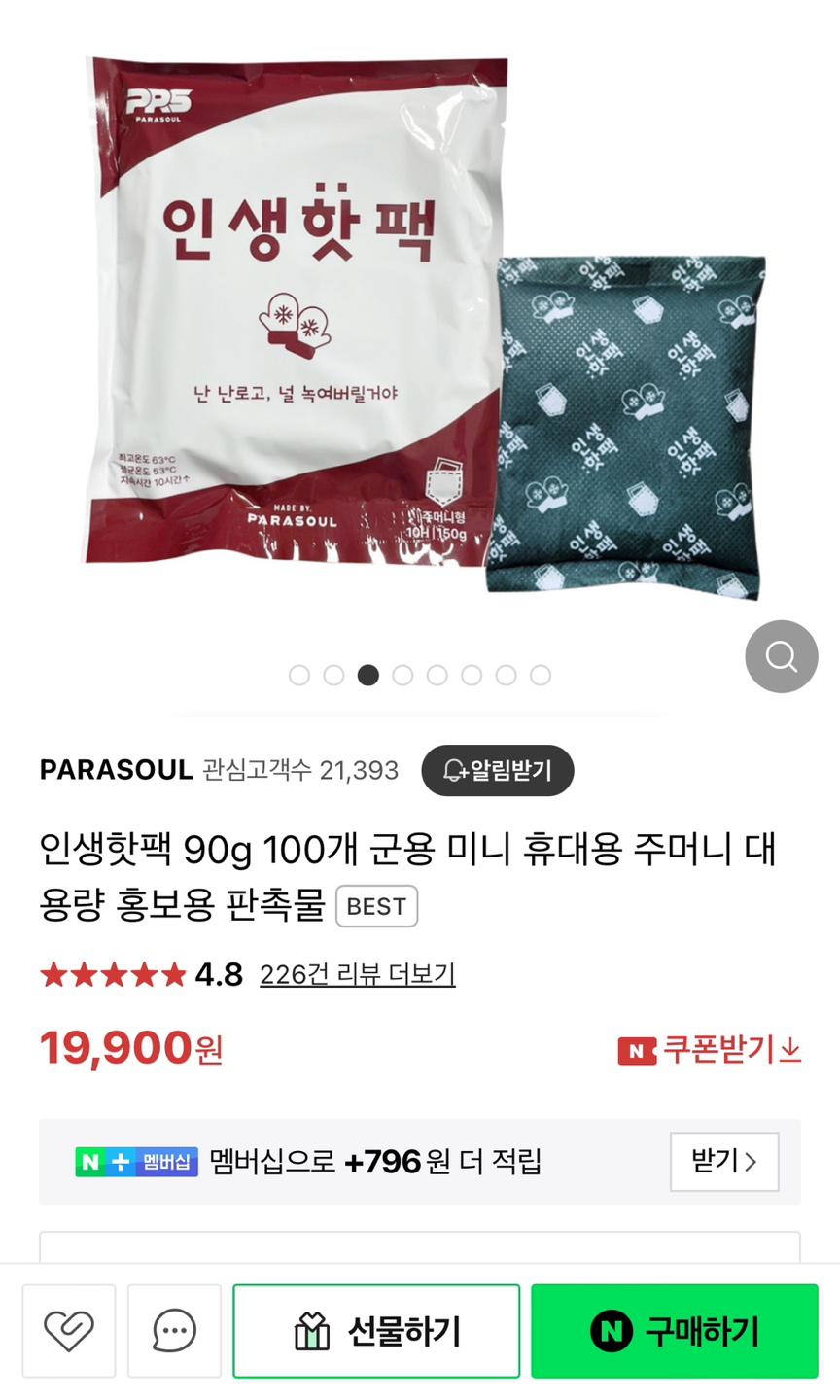Tap the magnifier icon on the product image
This screenshot has width=840, height=1400.
[781, 656]
